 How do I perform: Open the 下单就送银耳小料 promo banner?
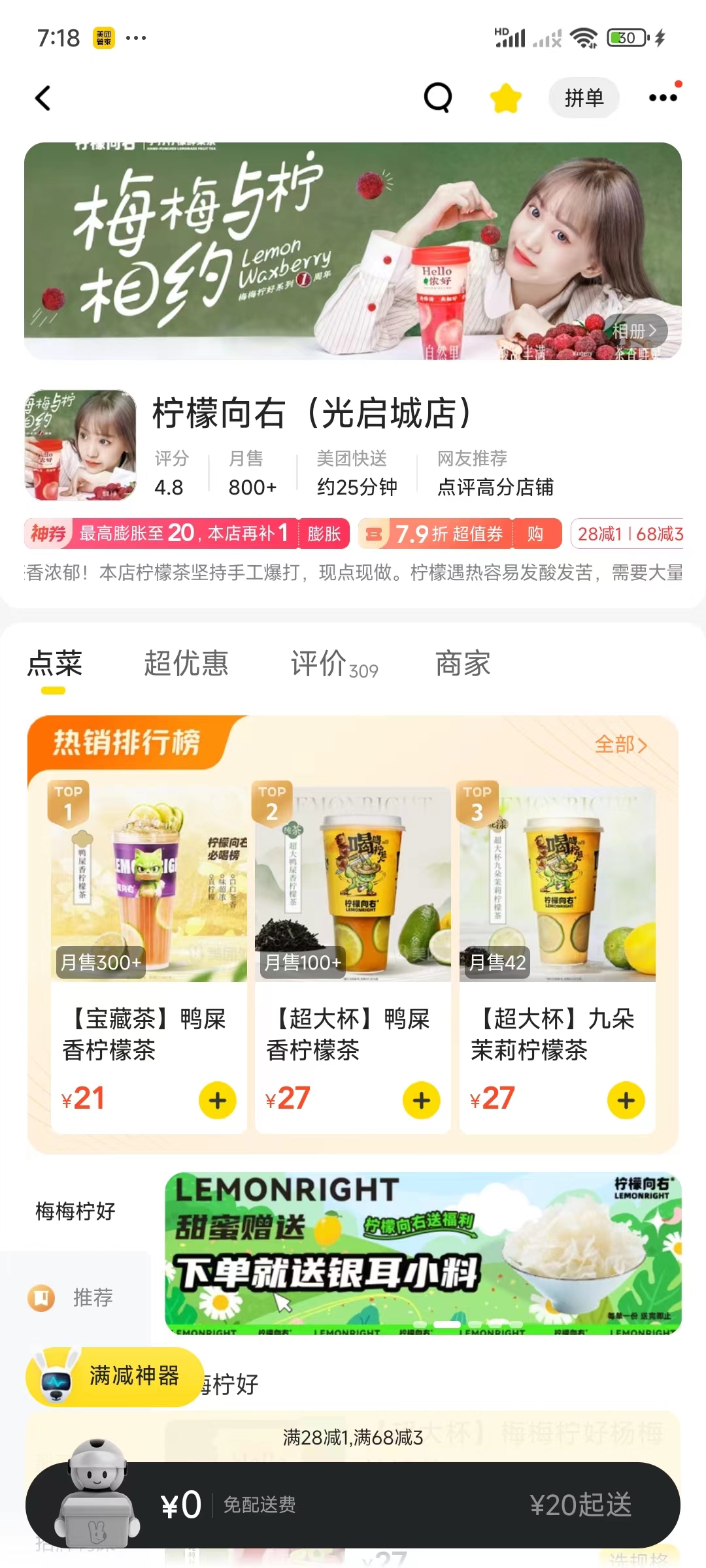423,1253
